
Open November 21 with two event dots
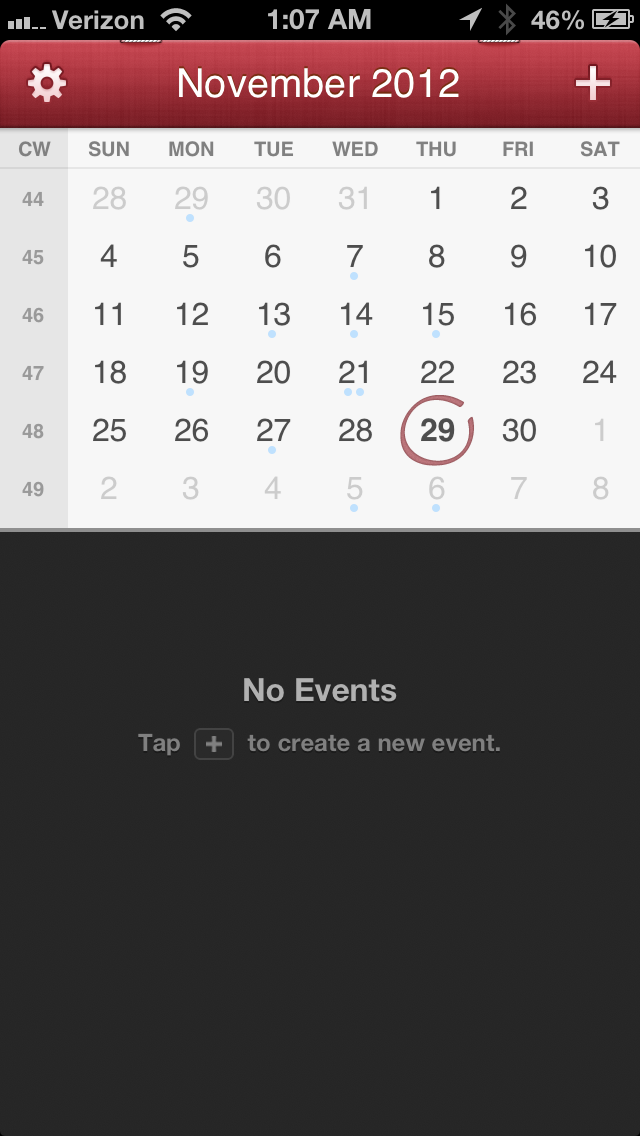coord(355,372)
